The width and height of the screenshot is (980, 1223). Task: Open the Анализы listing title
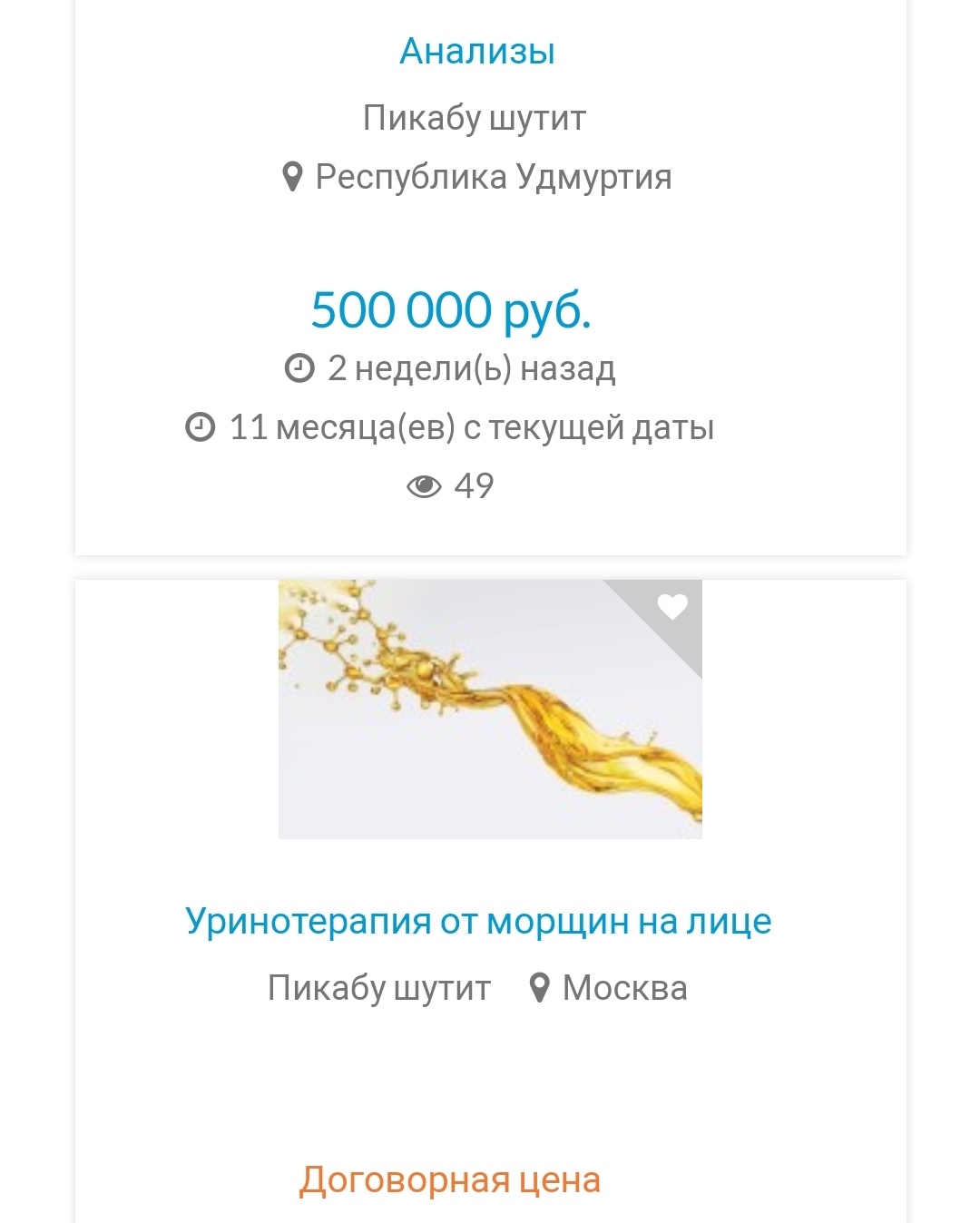tap(477, 52)
